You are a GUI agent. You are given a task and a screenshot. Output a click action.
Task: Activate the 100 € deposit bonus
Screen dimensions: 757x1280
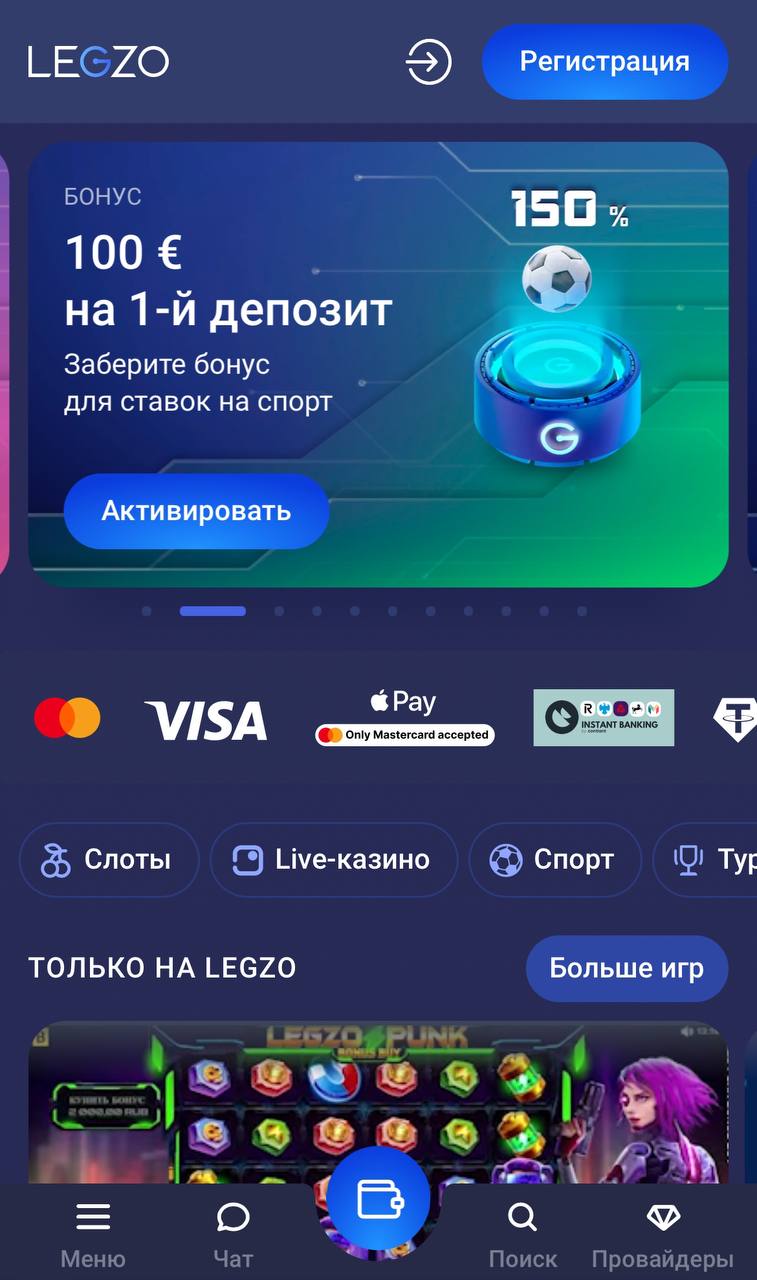(x=196, y=511)
